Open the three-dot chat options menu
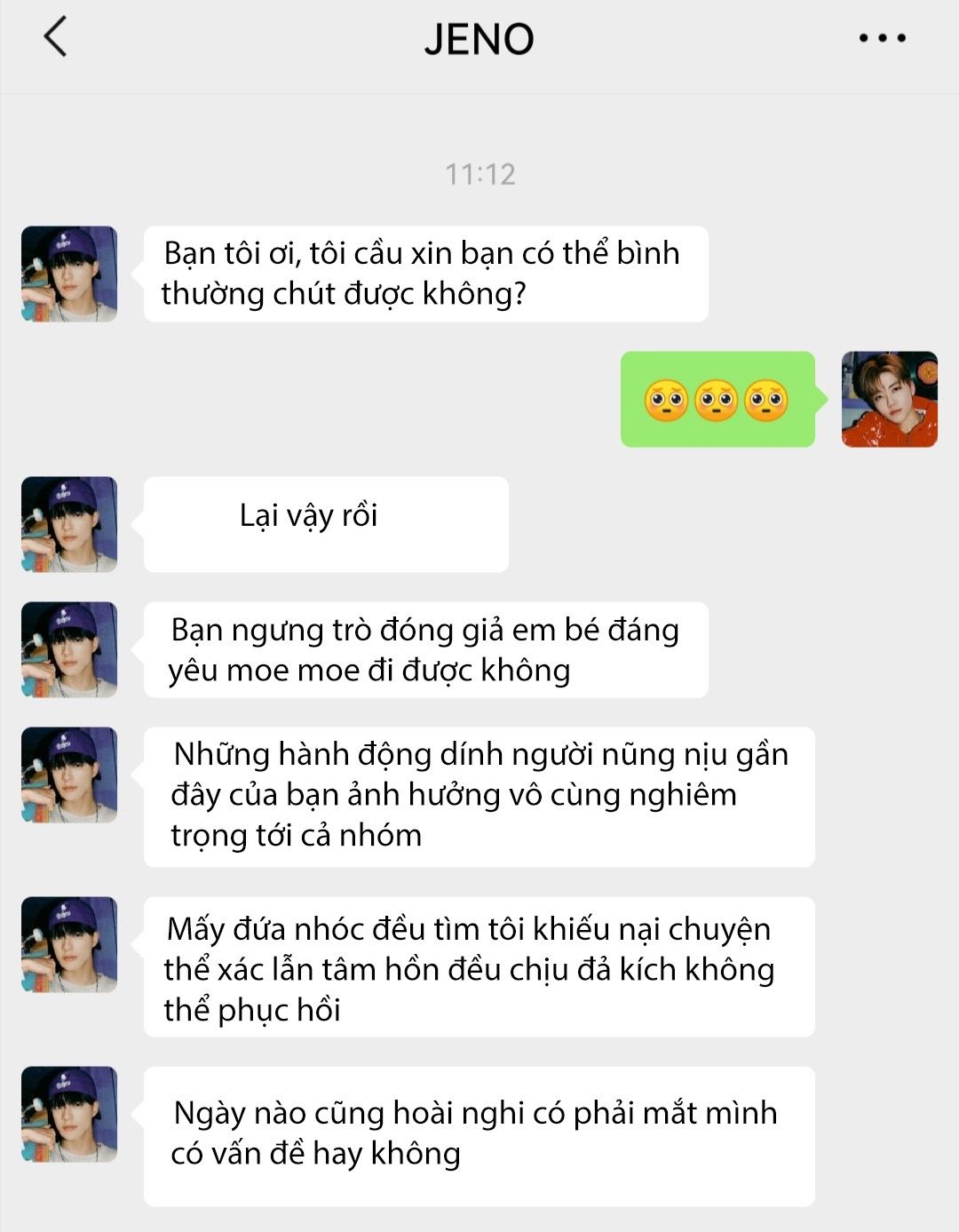The height and width of the screenshot is (1232, 959). pos(882,38)
